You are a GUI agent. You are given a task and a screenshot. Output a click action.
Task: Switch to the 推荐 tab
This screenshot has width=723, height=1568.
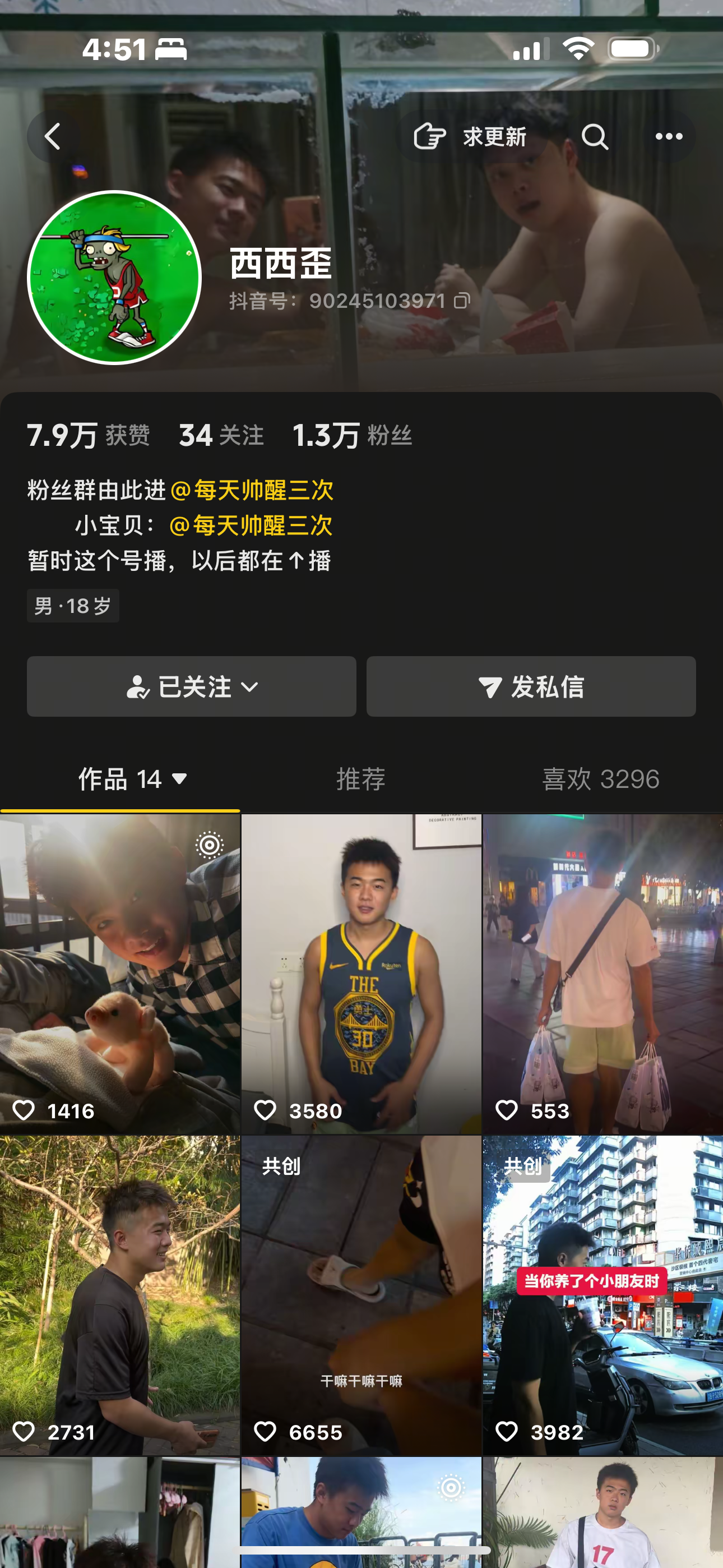361,779
